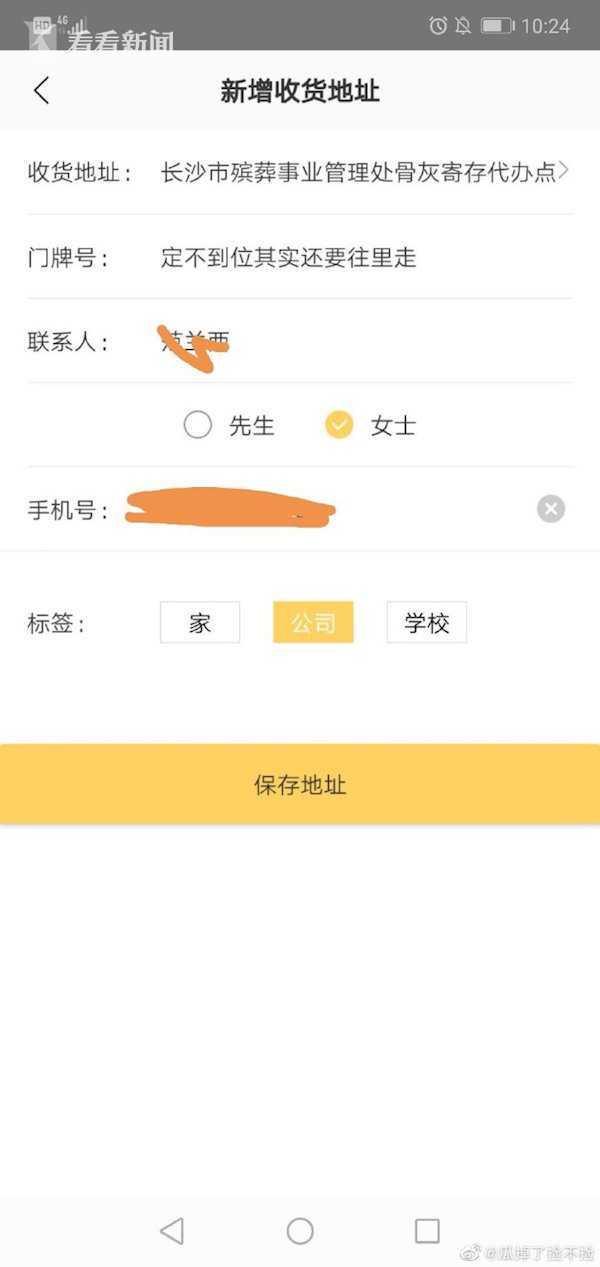Select the 女士 option
This screenshot has height=1267, width=600.
coord(340,426)
